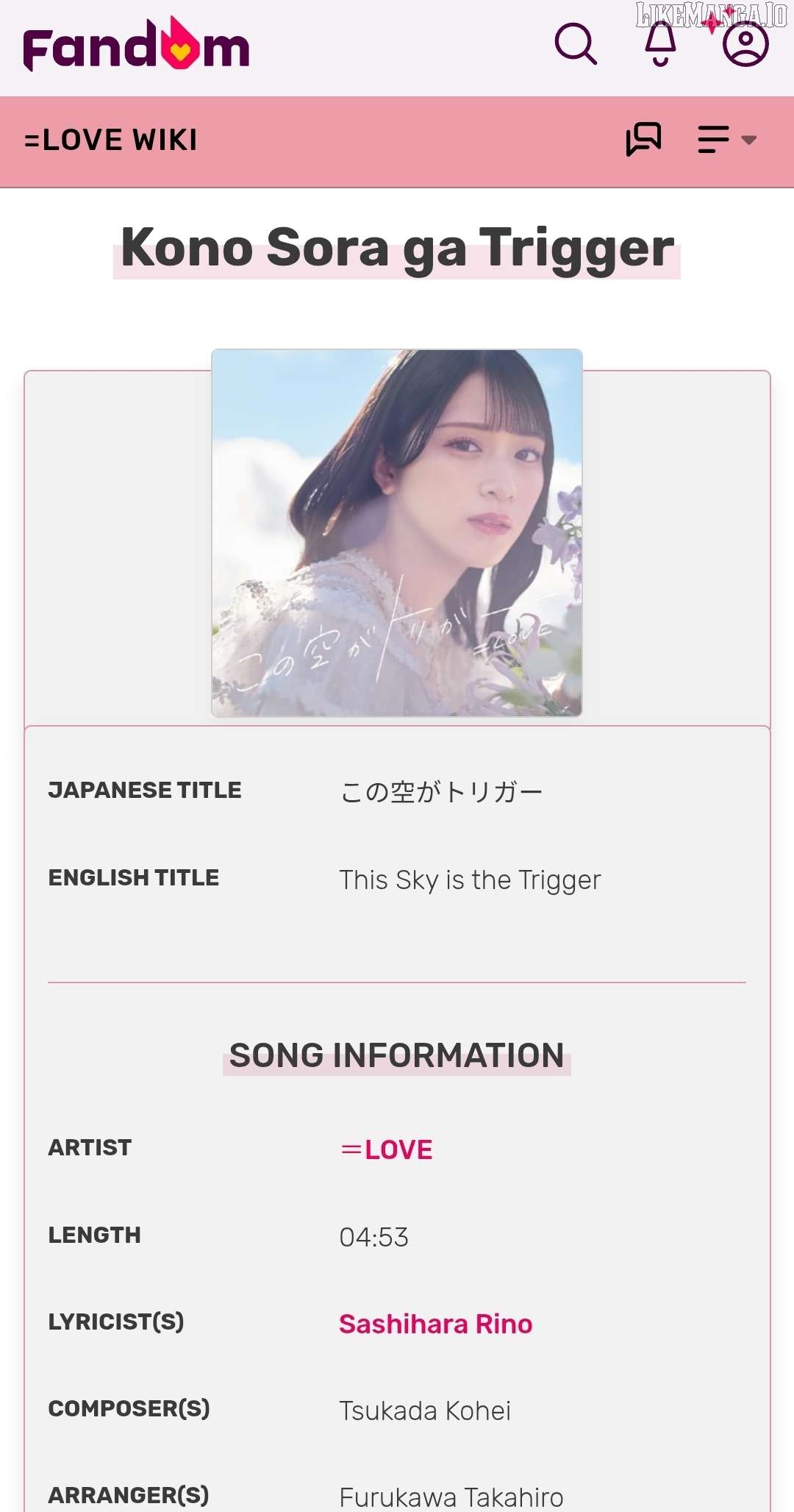View the Kono Sora ga Trigger cover image
The height and width of the screenshot is (1512, 794).
click(x=397, y=532)
